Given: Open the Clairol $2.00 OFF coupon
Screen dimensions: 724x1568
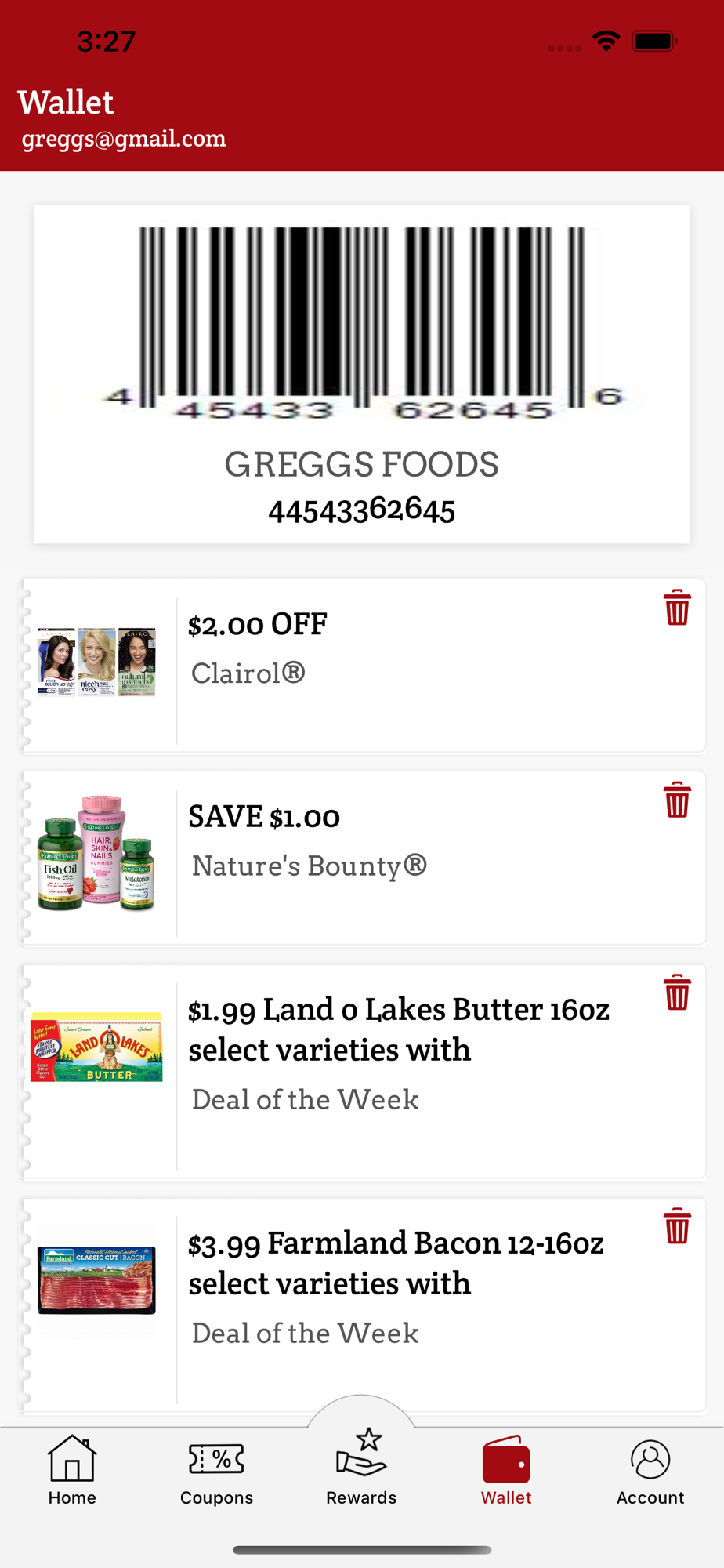Looking at the screenshot, I should (x=363, y=666).
